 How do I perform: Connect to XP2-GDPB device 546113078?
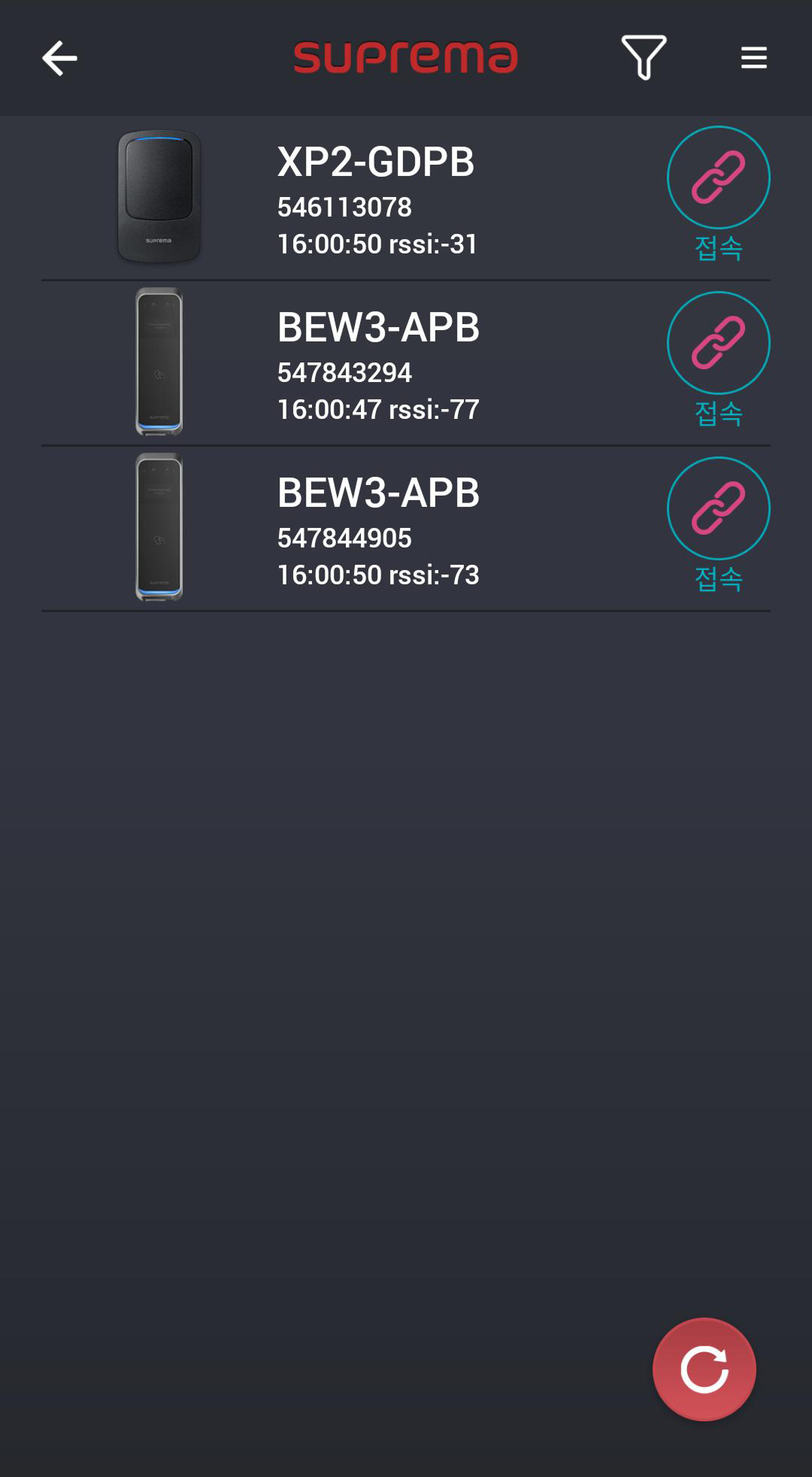718,178
